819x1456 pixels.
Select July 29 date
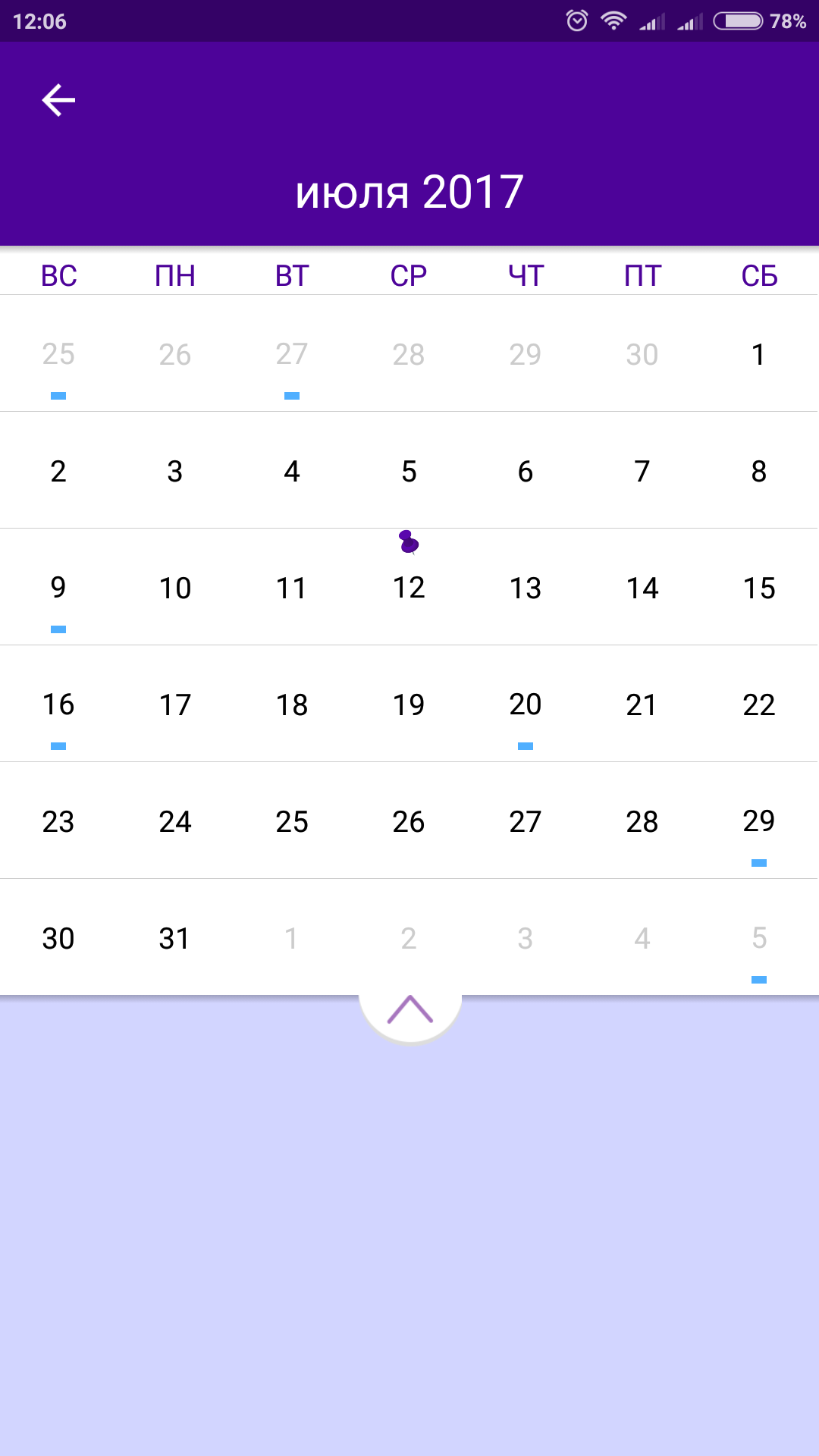tap(758, 821)
